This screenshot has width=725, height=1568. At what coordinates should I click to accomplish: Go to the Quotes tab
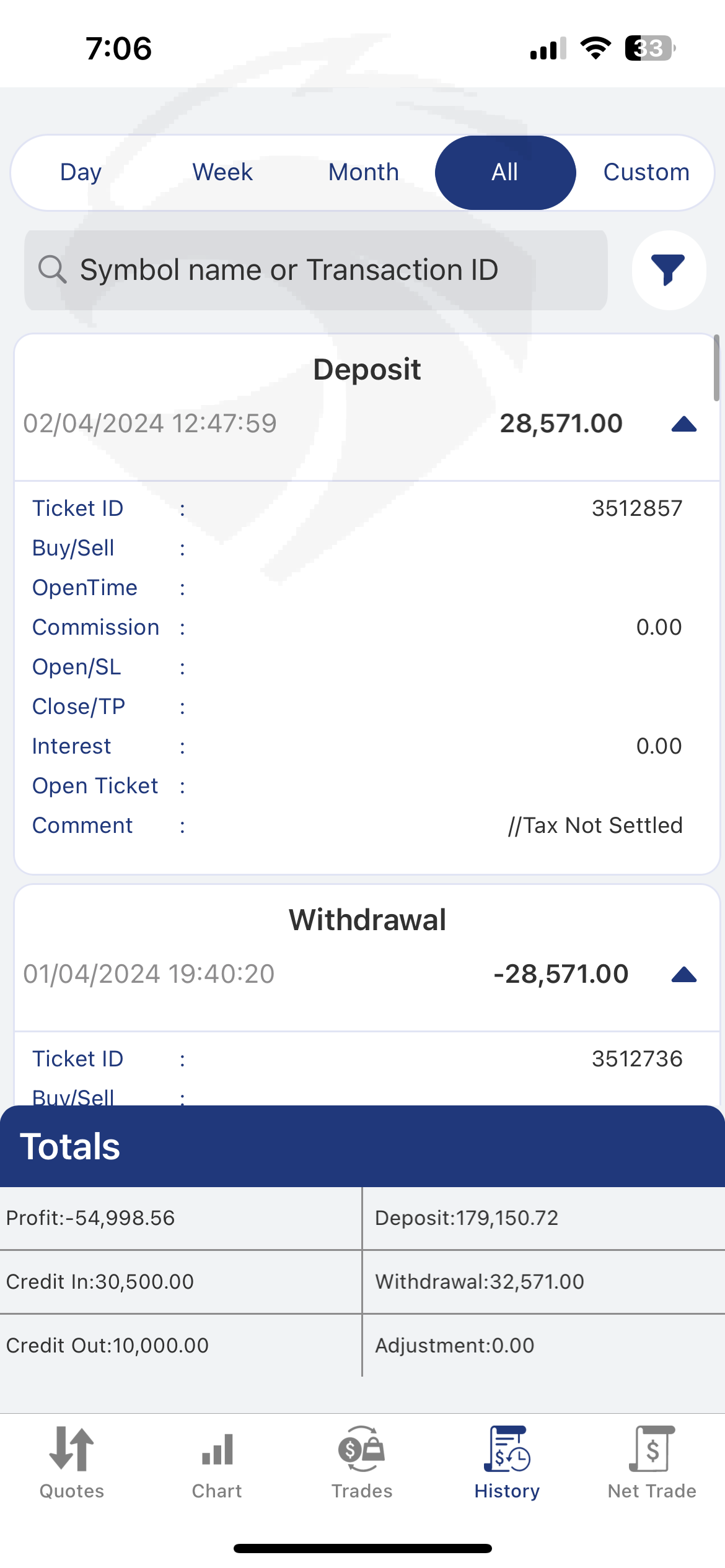pyautogui.click(x=72, y=1463)
